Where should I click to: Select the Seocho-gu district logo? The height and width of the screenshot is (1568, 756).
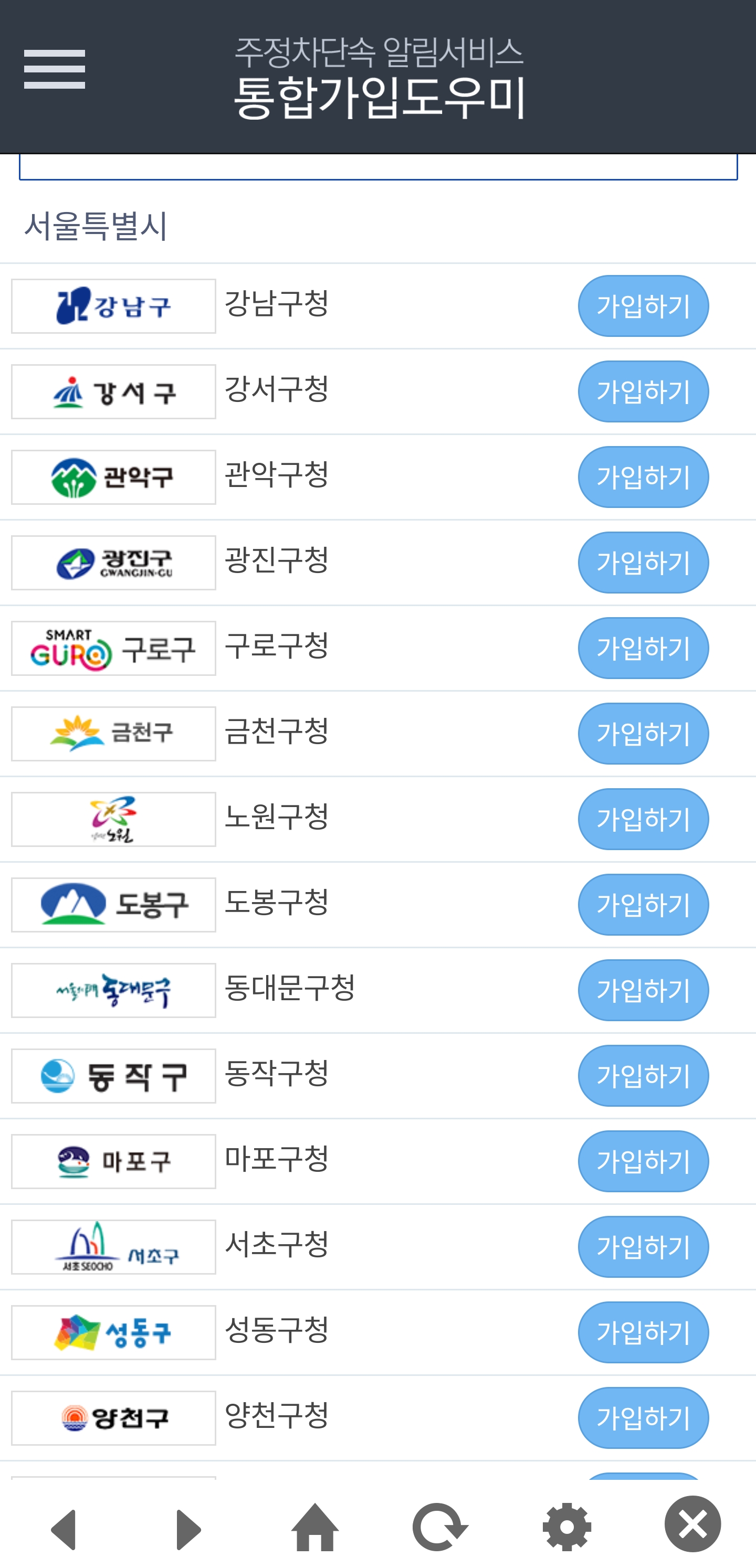[x=113, y=1246]
